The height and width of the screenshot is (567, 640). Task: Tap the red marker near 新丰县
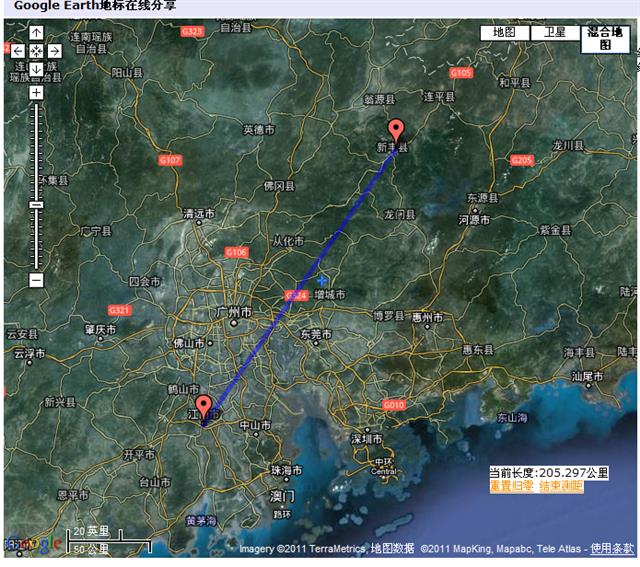(396, 131)
